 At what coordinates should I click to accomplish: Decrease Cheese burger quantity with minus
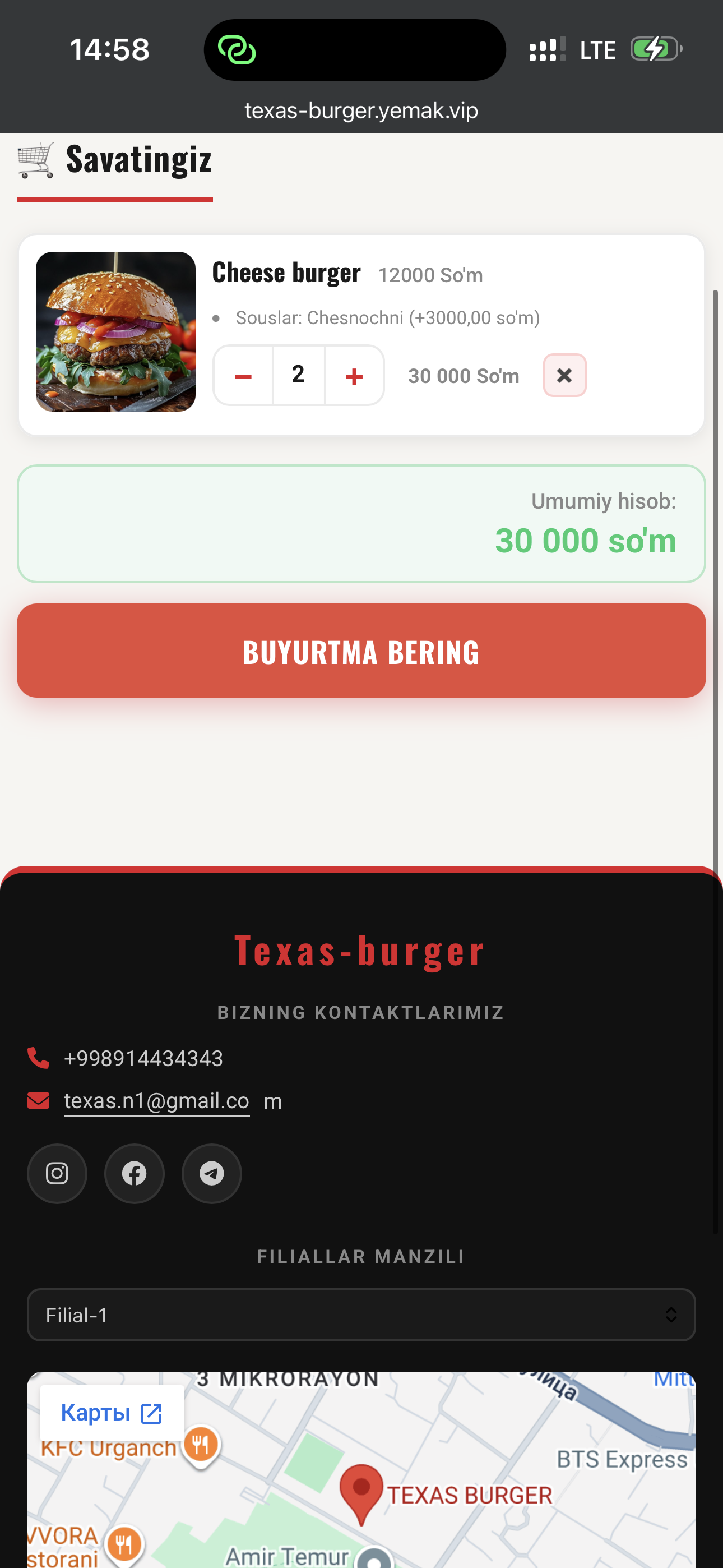coord(243,376)
